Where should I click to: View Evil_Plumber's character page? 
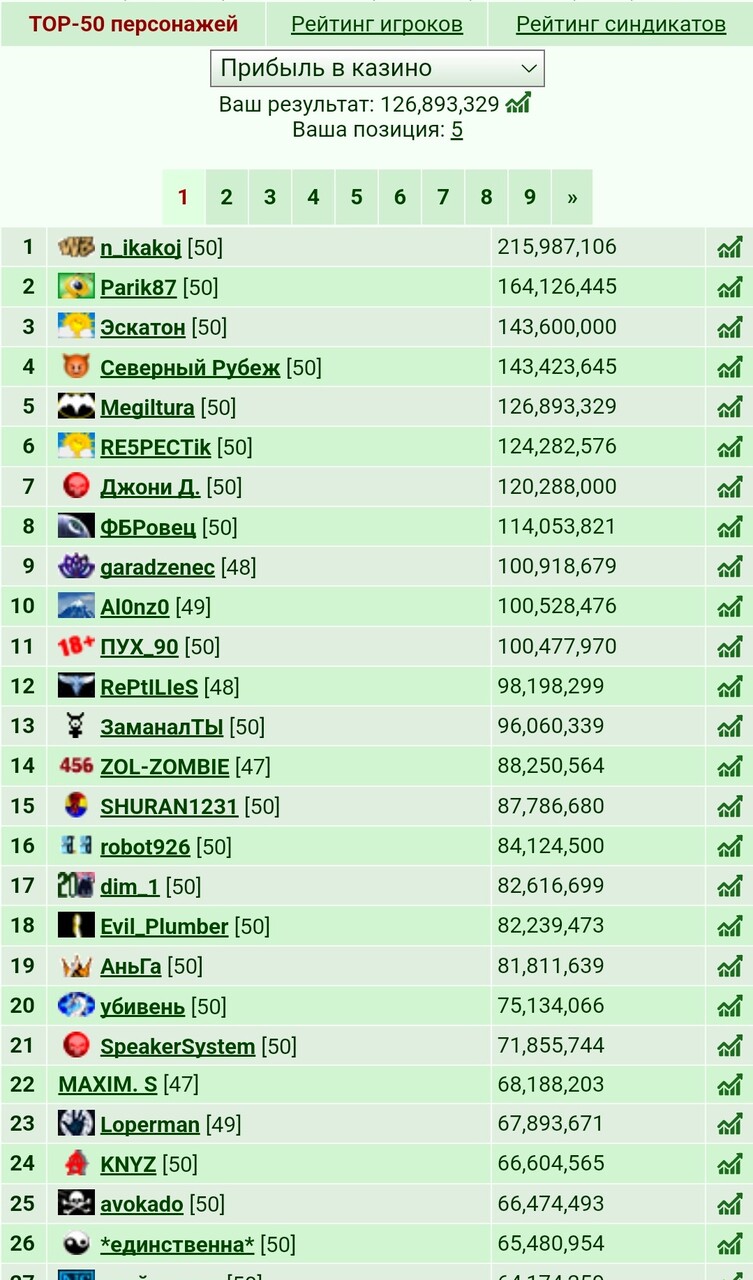pyautogui.click(x=164, y=927)
